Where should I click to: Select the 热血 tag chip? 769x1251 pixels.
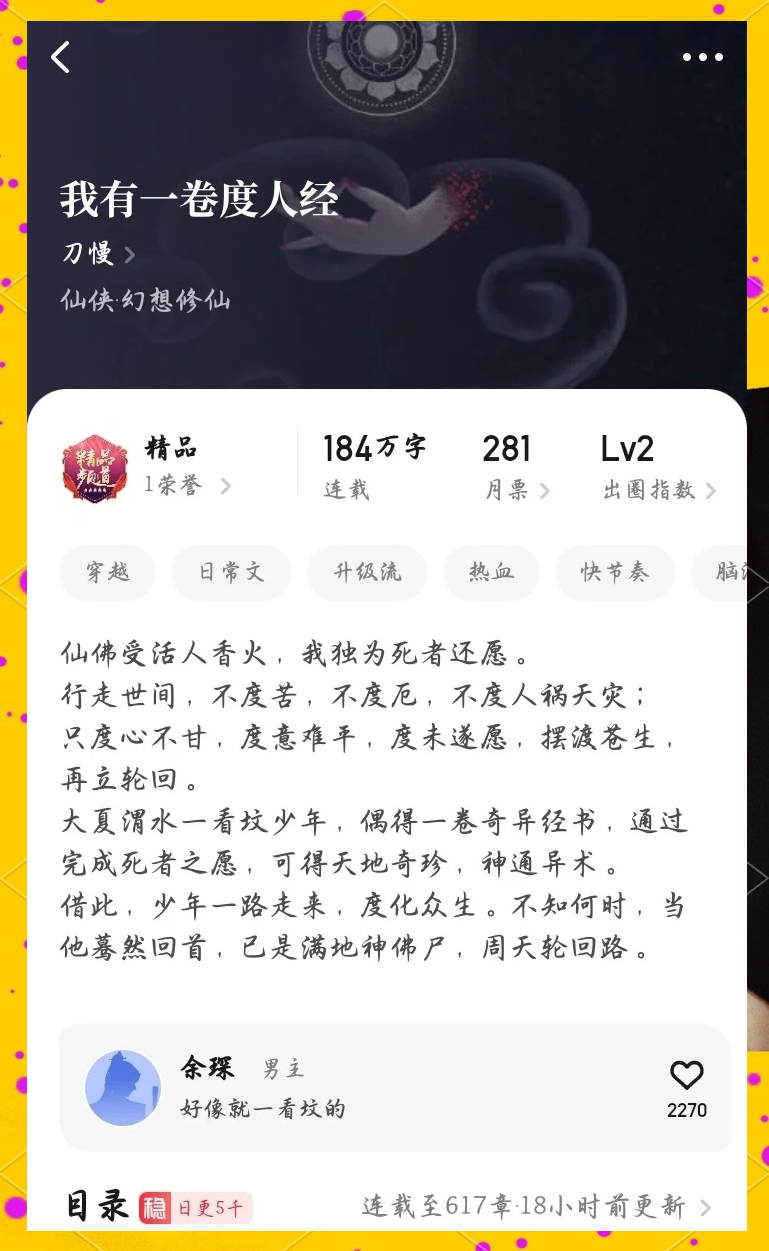491,572
